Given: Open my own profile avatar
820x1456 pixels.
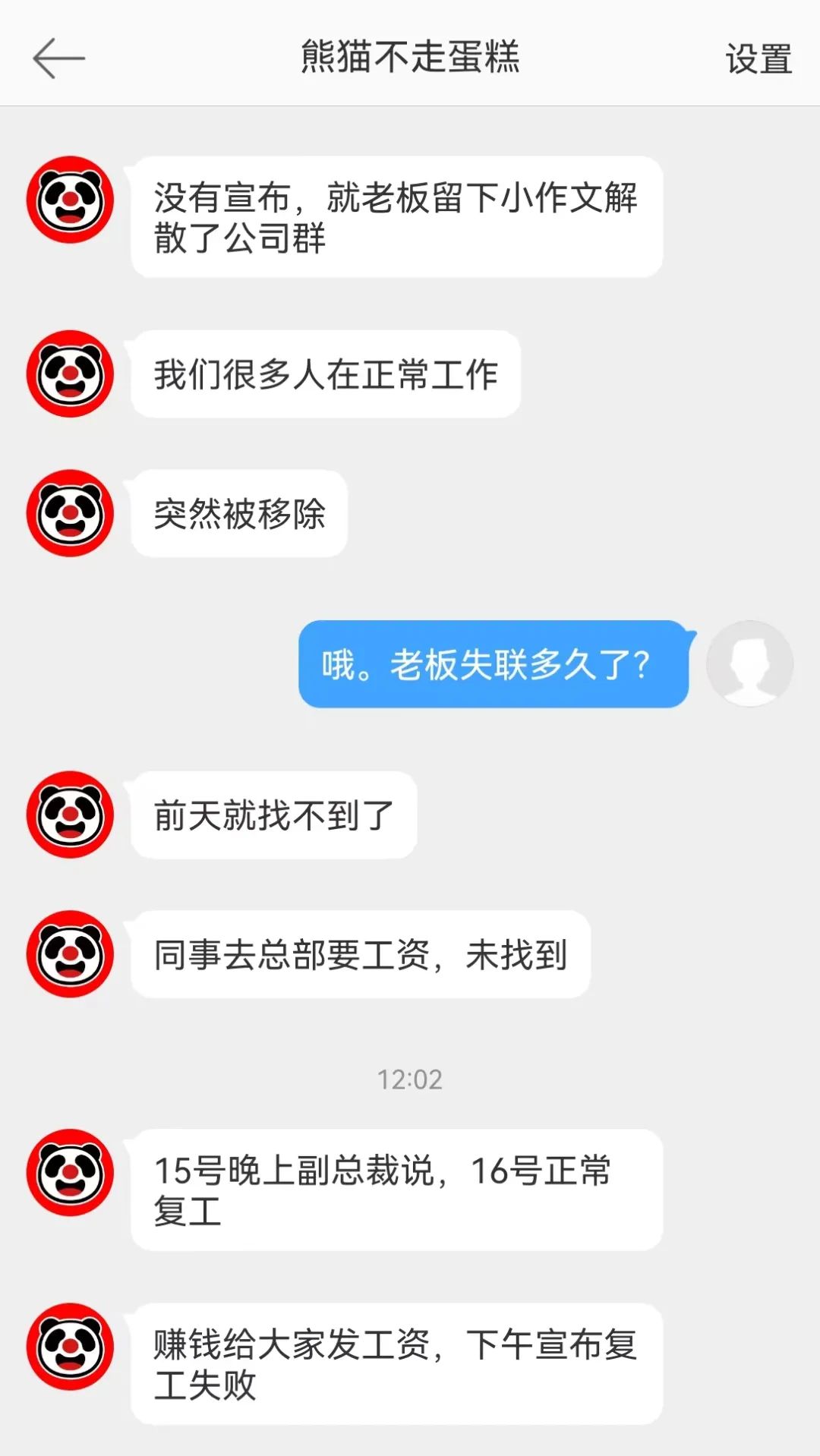Looking at the screenshot, I should [x=749, y=663].
